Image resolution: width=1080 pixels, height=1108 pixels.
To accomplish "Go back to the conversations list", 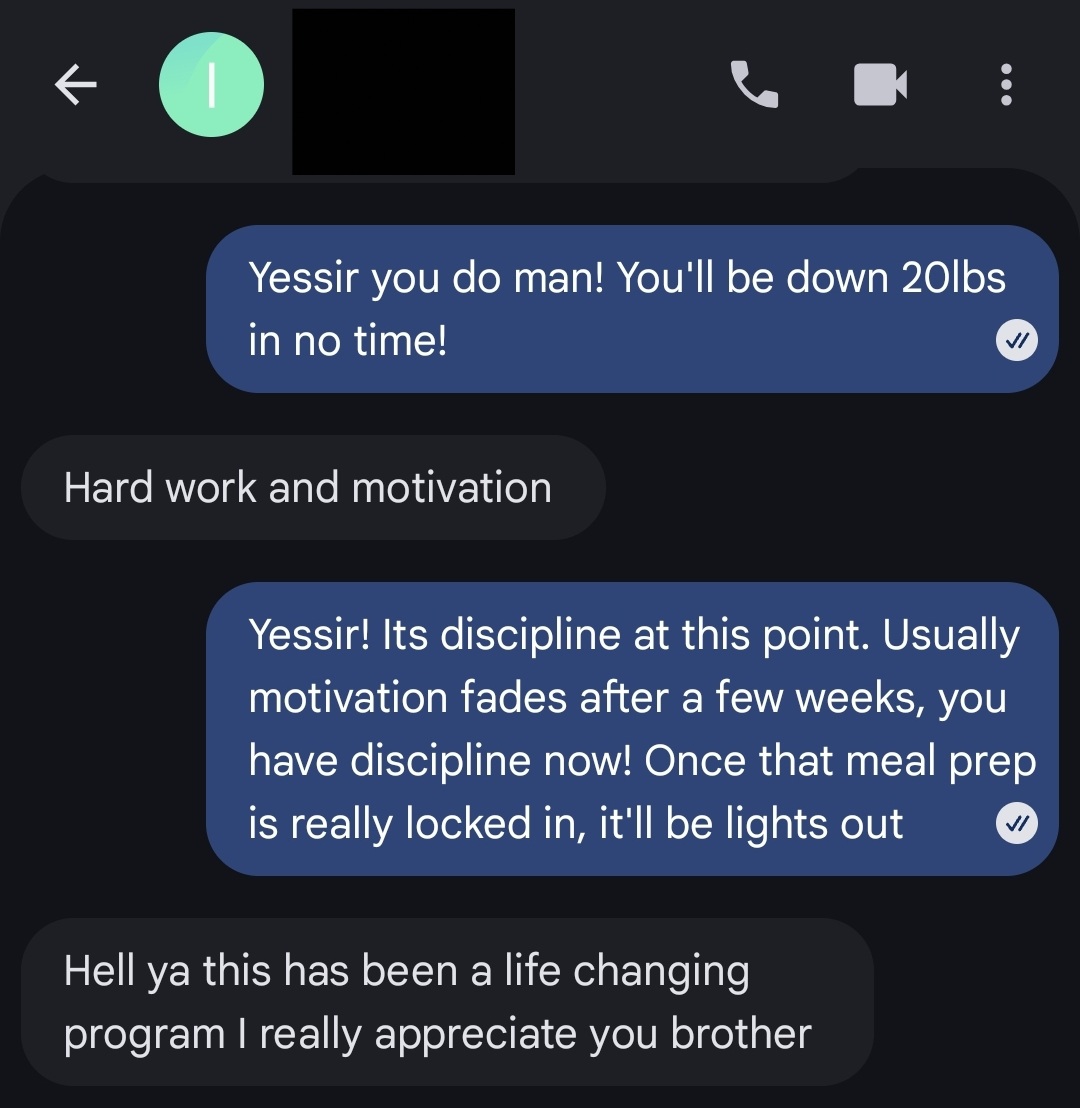I will [76, 86].
